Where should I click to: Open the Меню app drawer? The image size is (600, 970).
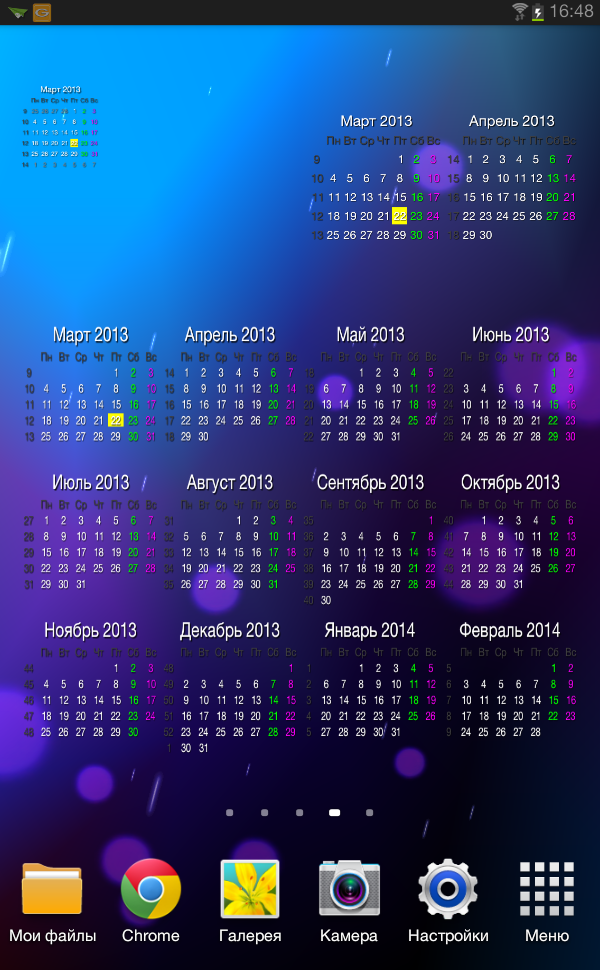click(x=547, y=903)
